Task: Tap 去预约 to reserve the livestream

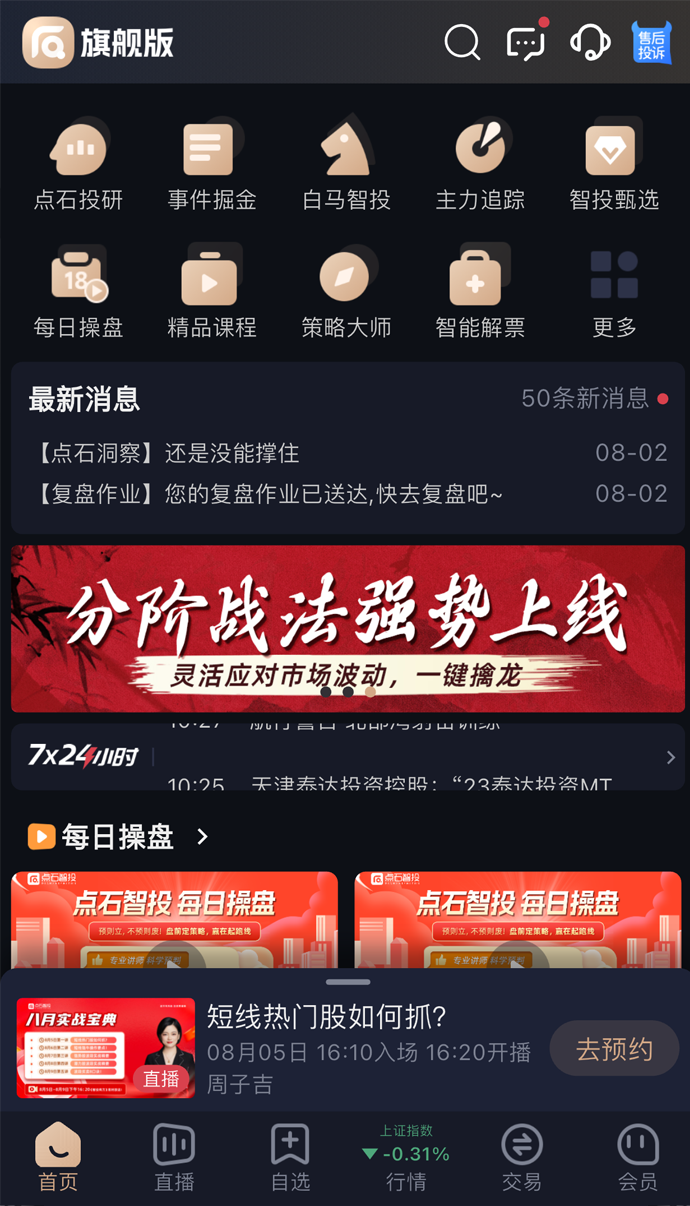Action: tap(614, 1049)
